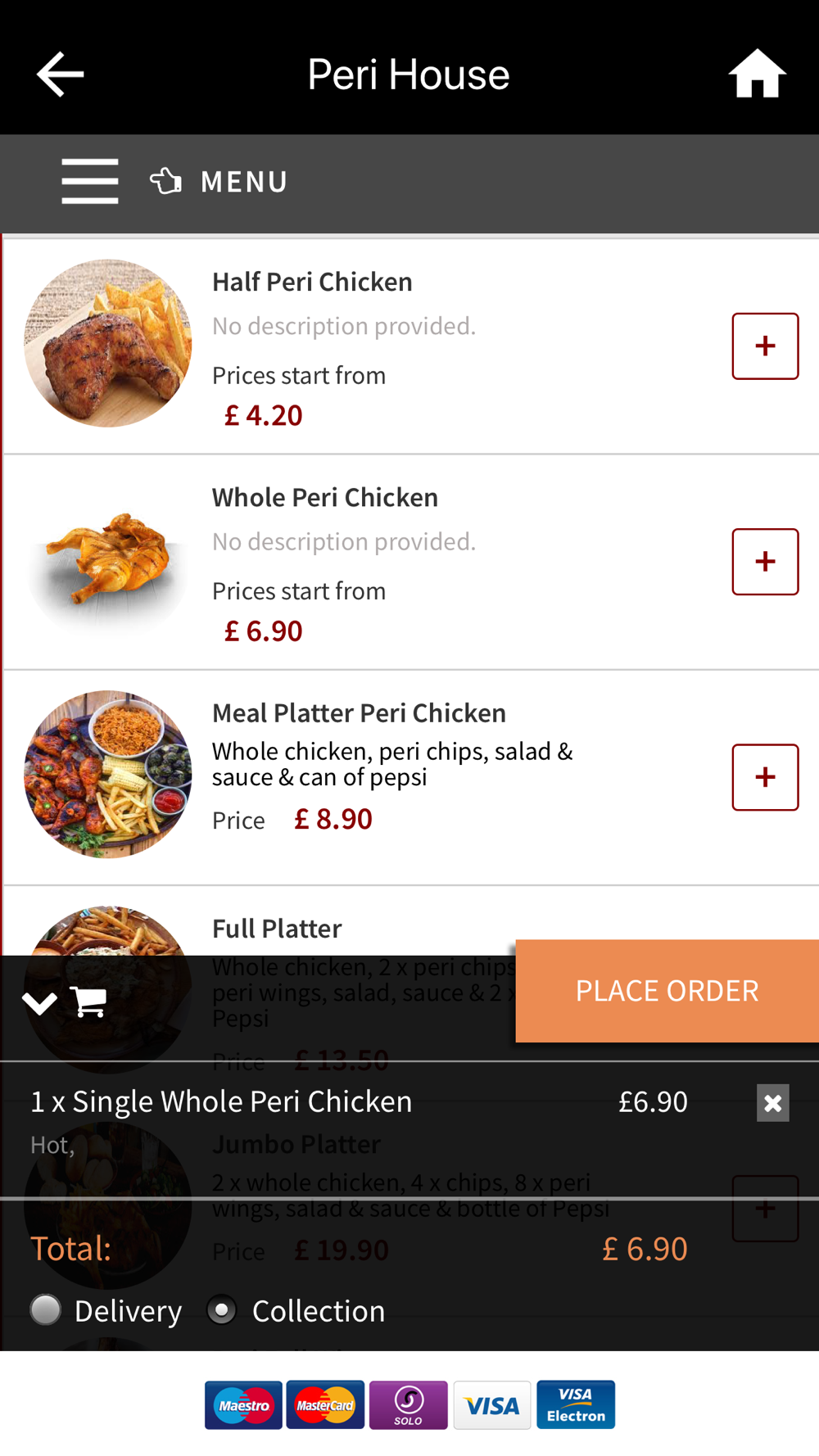Screen dimensions: 819x1456
Task: Add Meal Platter Peri Chicken to basket
Action: (765, 777)
